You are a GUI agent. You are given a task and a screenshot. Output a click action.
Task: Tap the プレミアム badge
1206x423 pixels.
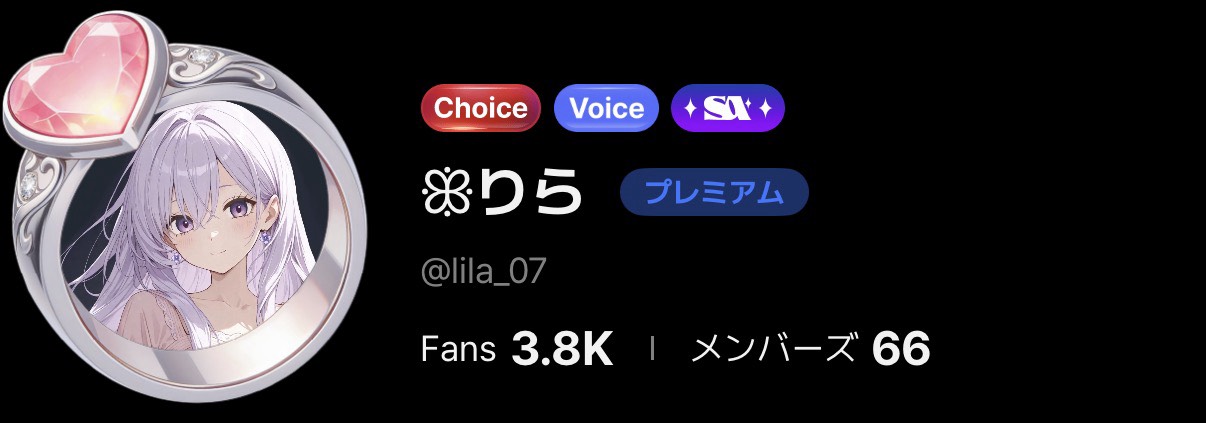pos(714,193)
